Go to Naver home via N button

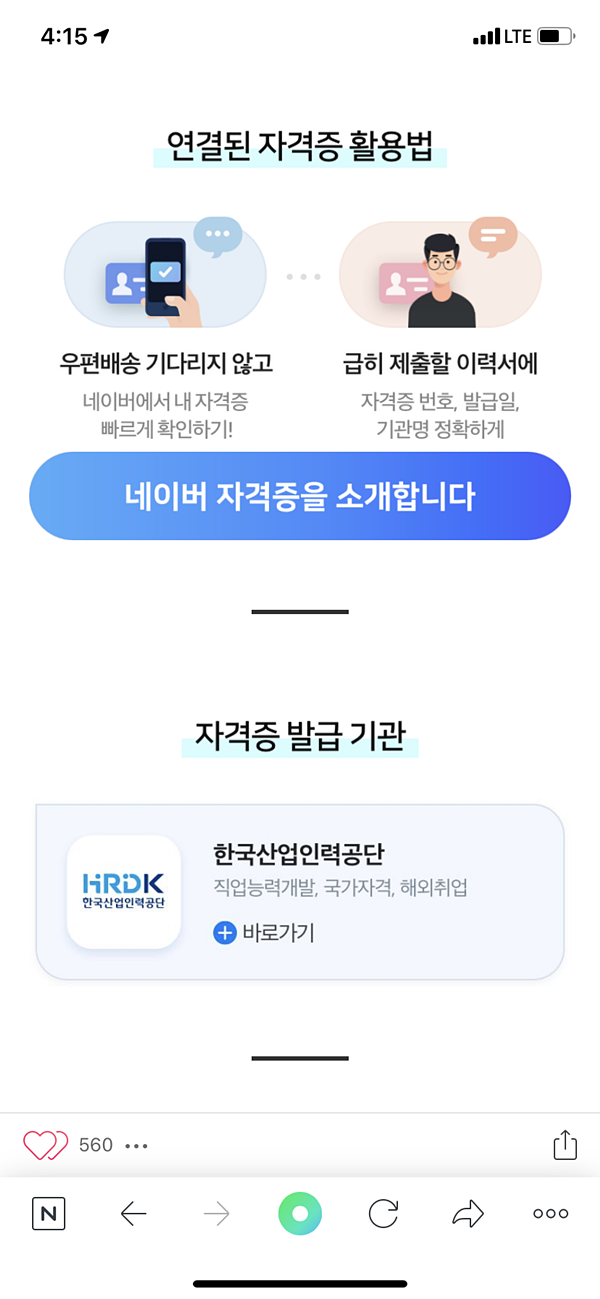coord(47,1214)
